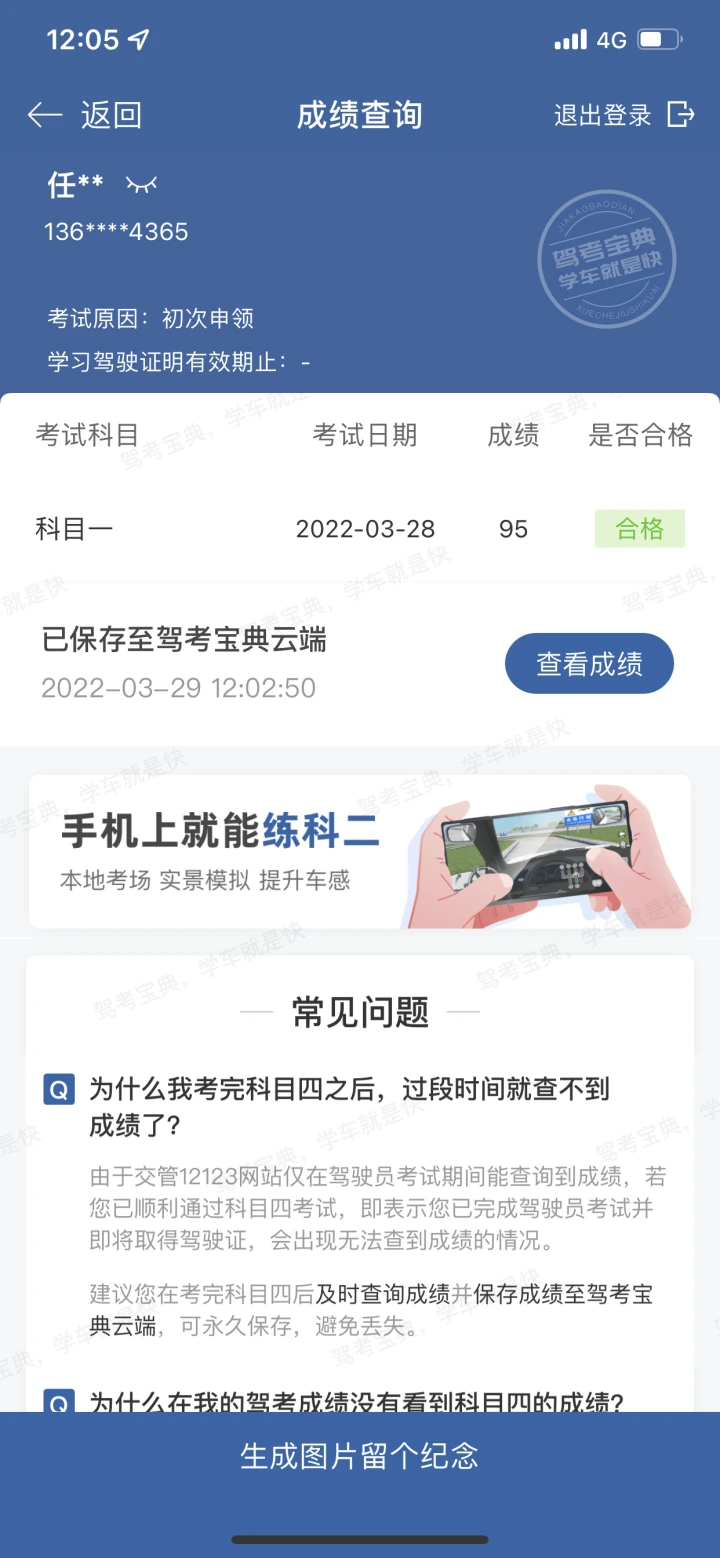Image resolution: width=720 pixels, height=1558 pixels.
Task: Tap 生成图片留个纪念 at the bottom
Action: point(360,1456)
